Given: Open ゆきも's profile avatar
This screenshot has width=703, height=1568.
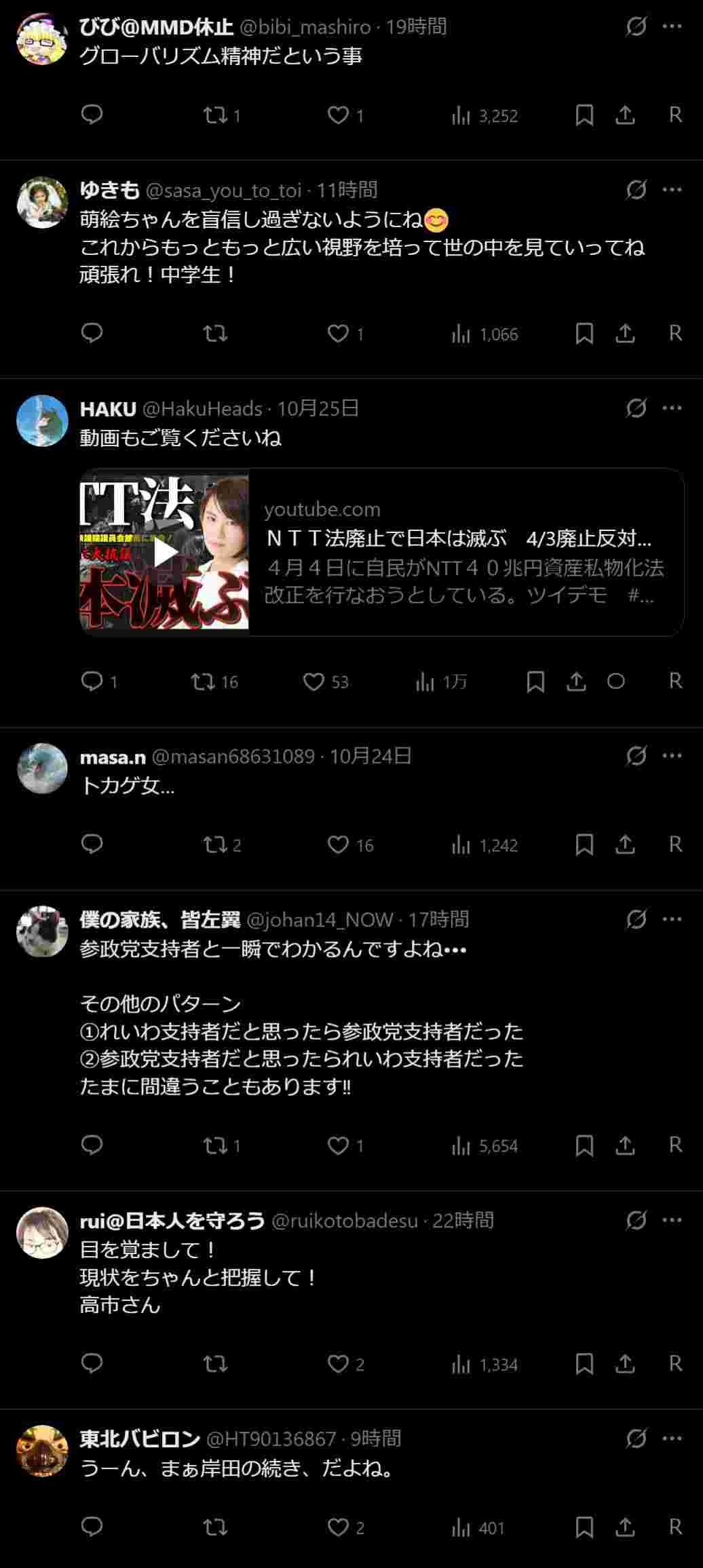Looking at the screenshot, I should point(42,203).
